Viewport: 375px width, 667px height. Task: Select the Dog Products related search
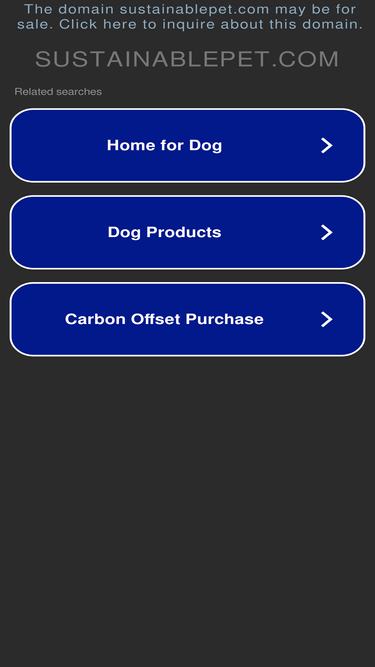[188, 232]
